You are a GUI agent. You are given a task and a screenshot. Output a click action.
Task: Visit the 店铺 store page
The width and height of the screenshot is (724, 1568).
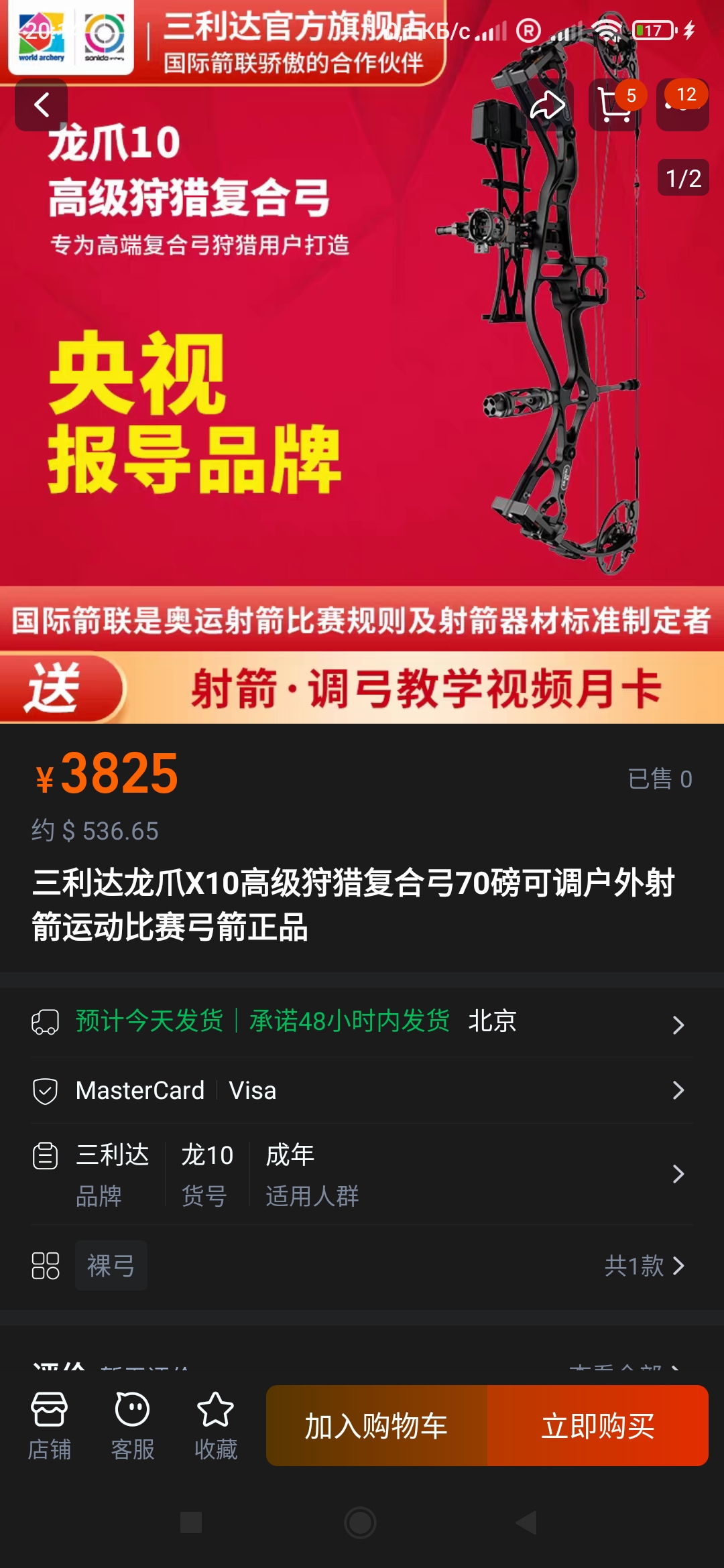(x=50, y=1426)
